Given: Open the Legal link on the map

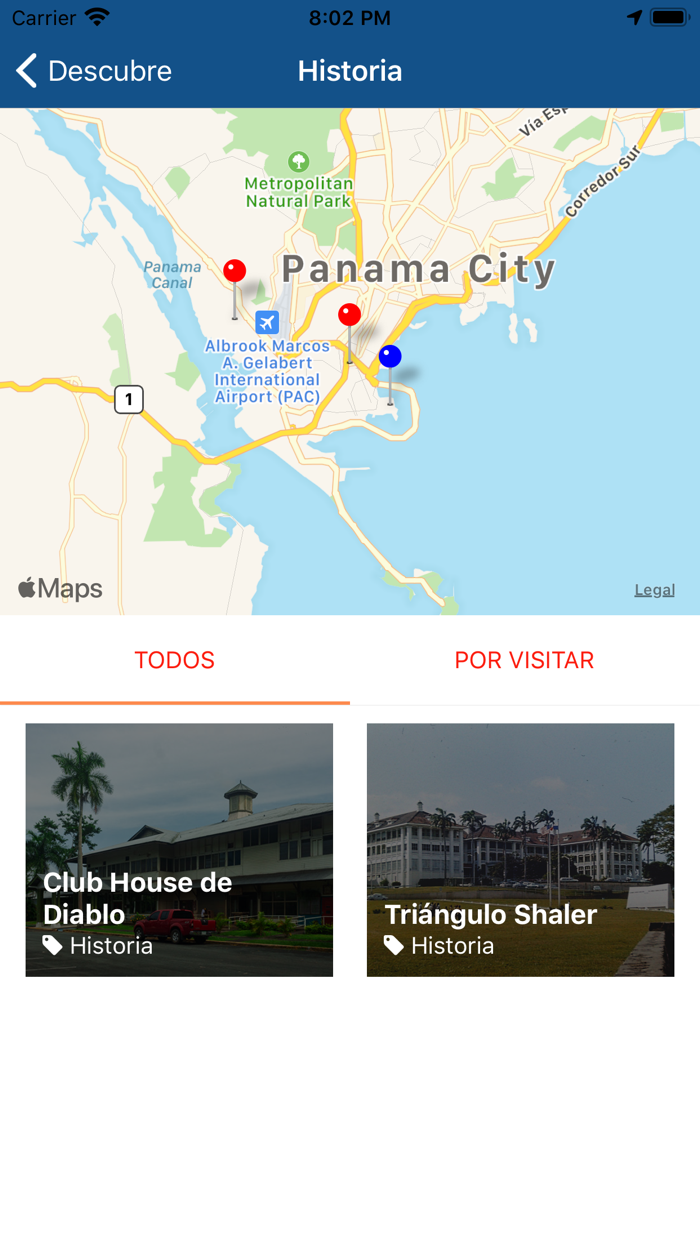Looking at the screenshot, I should click(654, 590).
